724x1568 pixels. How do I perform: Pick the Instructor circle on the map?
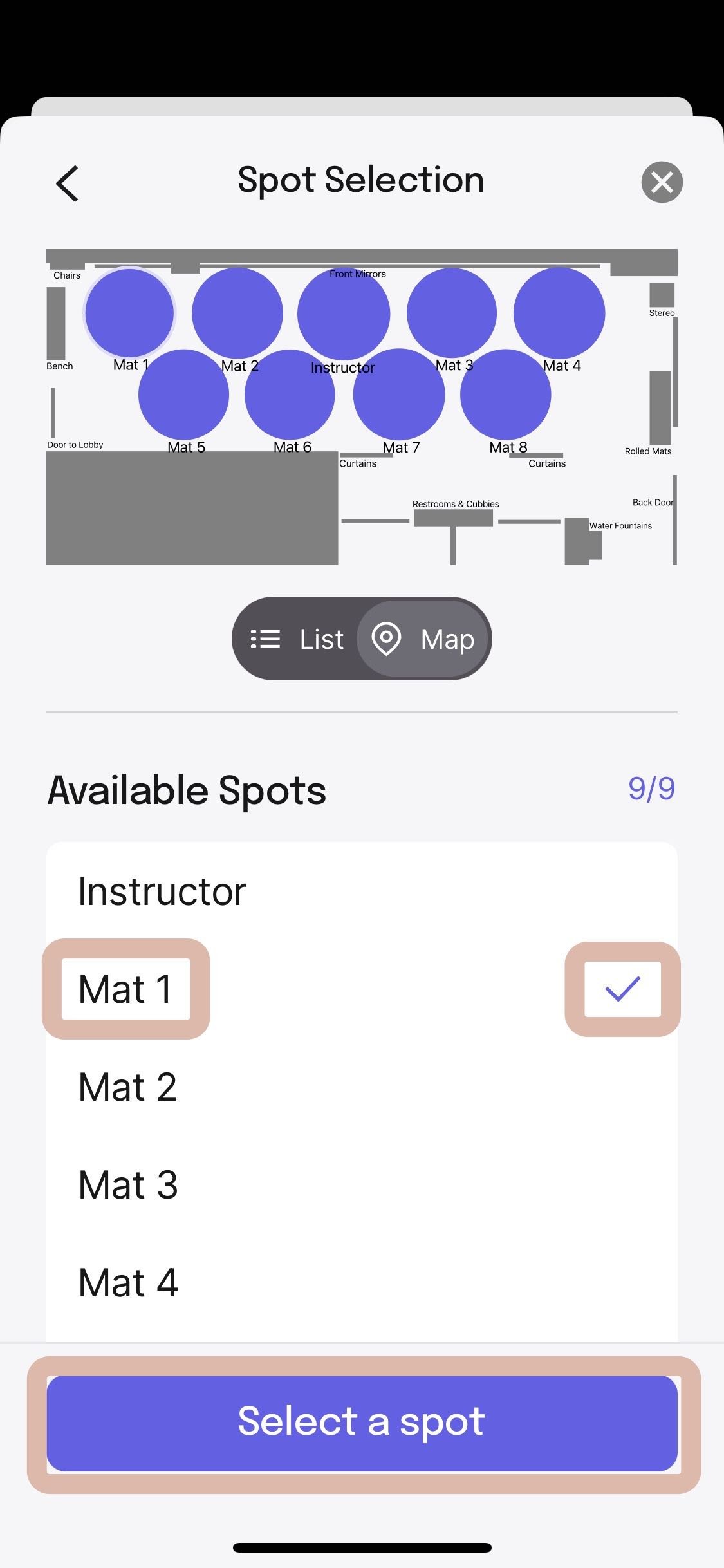(x=344, y=313)
